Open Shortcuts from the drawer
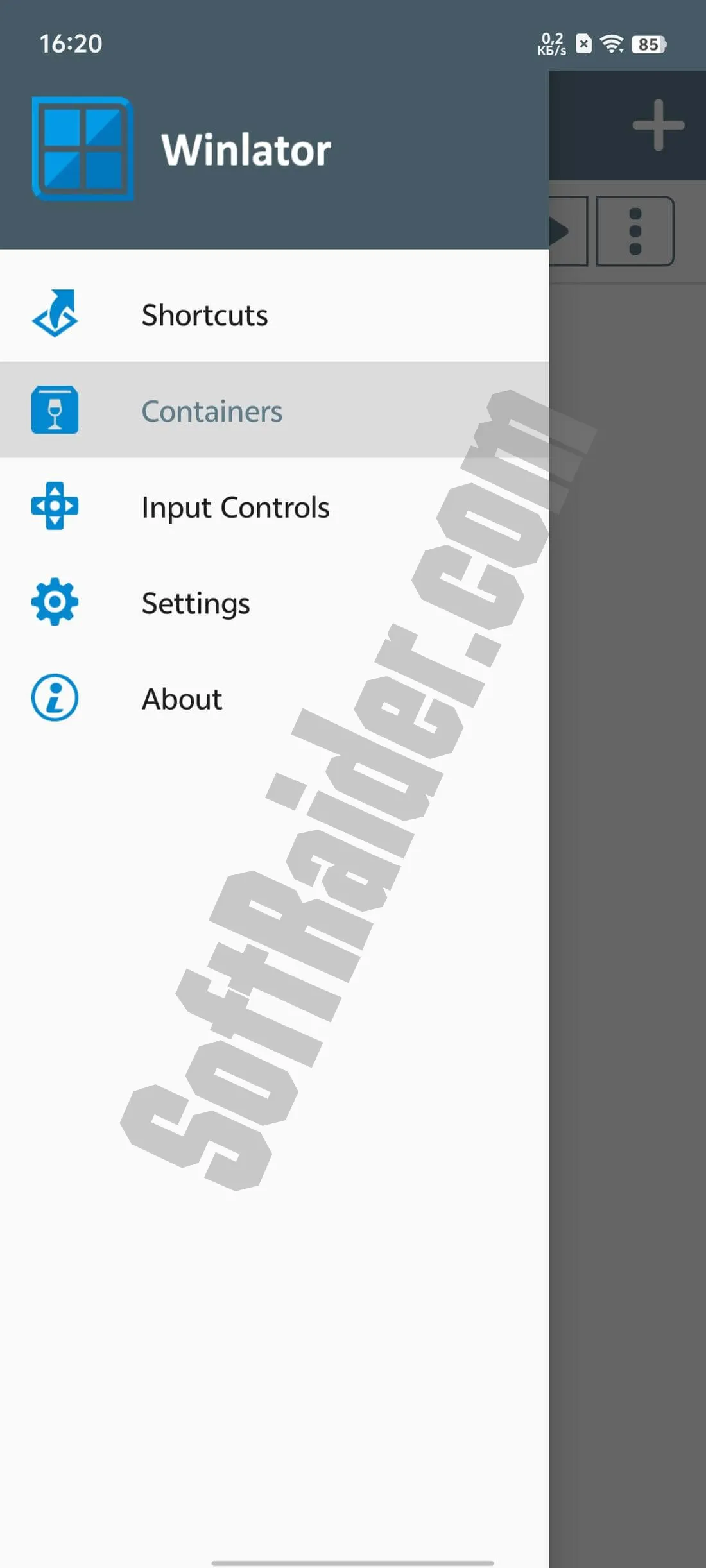Viewport: 706px width, 1568px height. [x=204, y=315]
